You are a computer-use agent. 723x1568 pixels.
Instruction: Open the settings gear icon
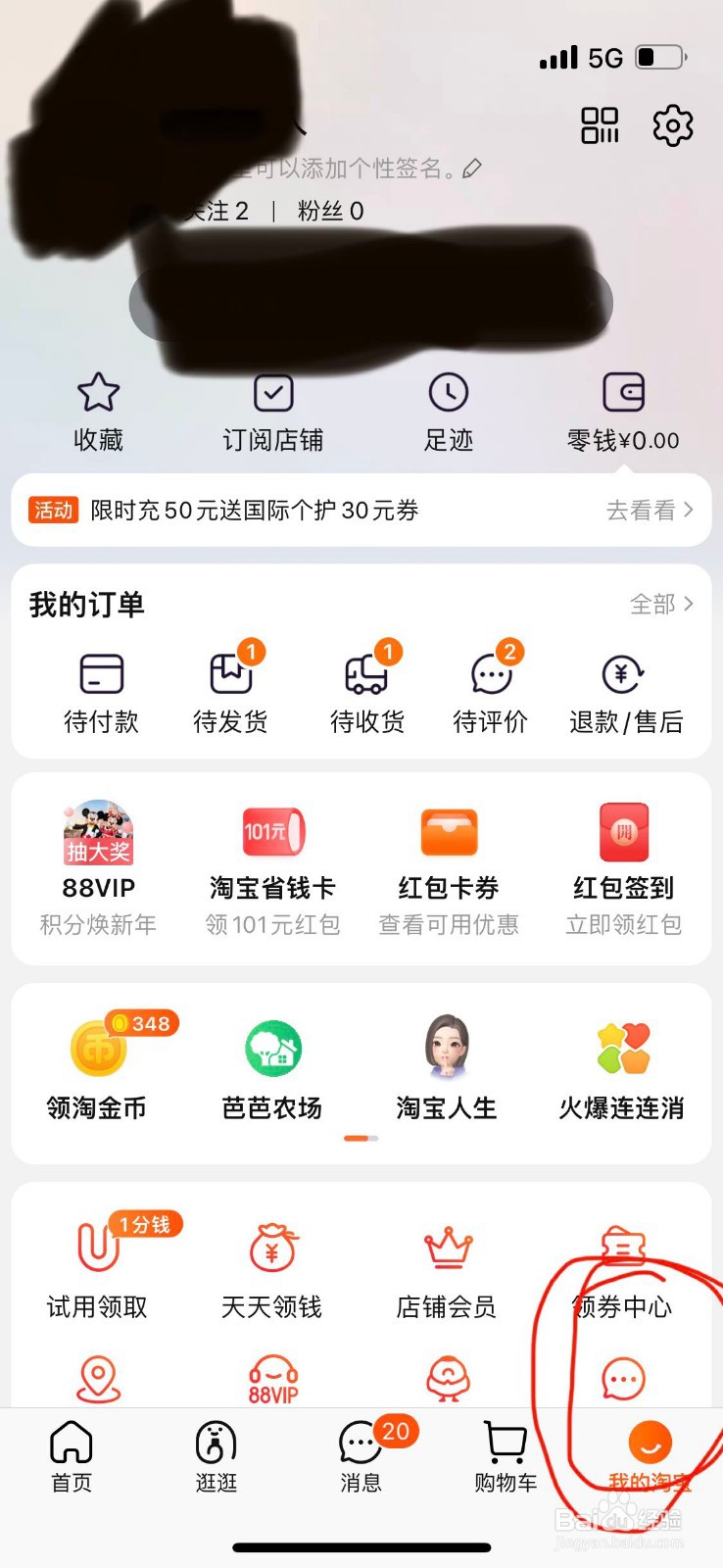tap(672, 125)
